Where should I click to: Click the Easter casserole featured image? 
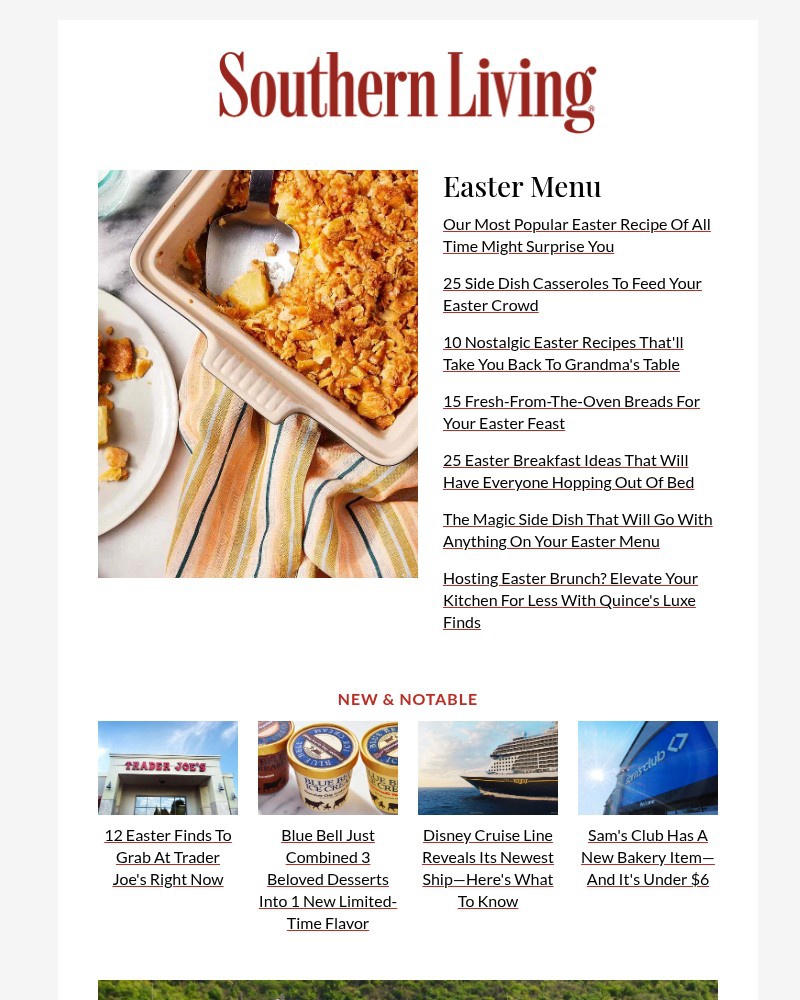pos(257,374)
